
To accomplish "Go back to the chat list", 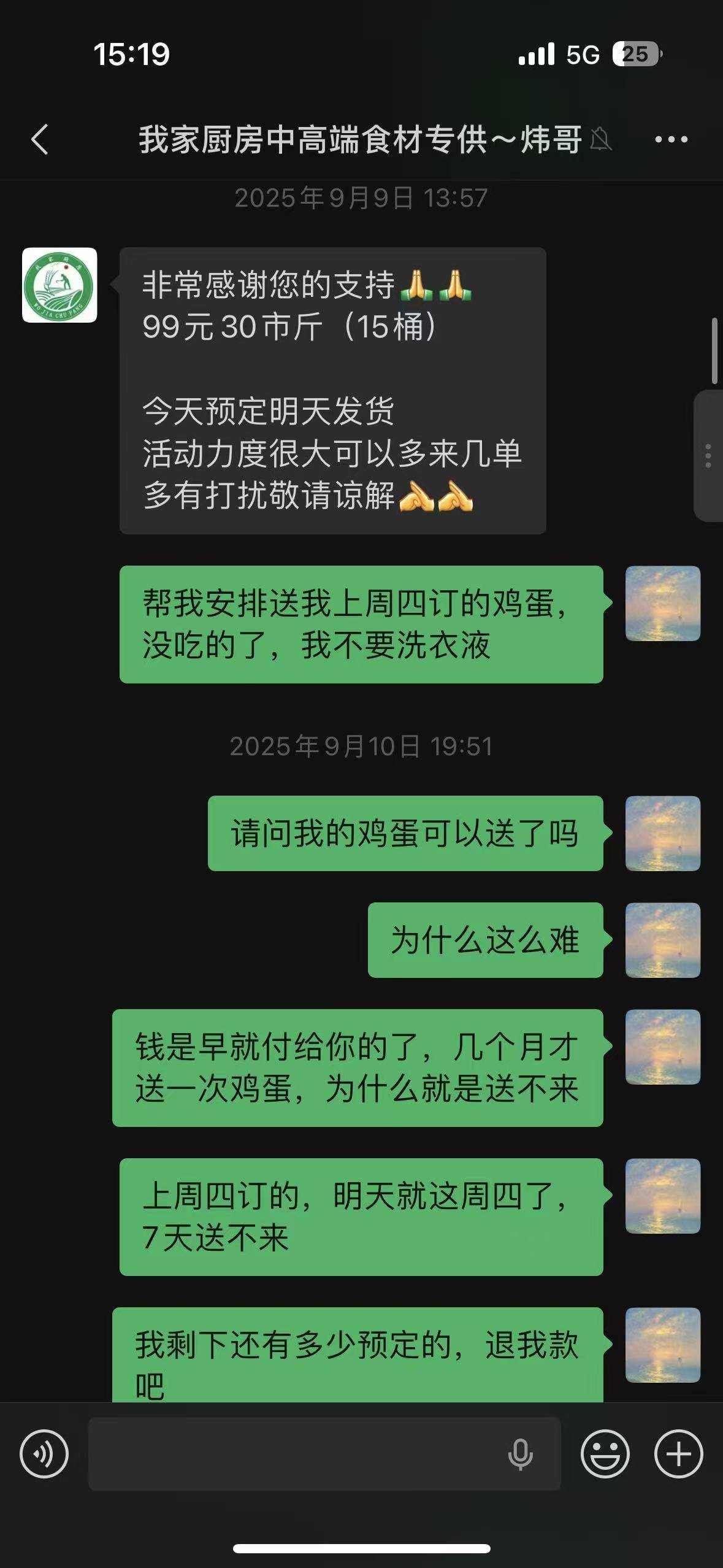I will pyautogui.click(x=40, y=139).
